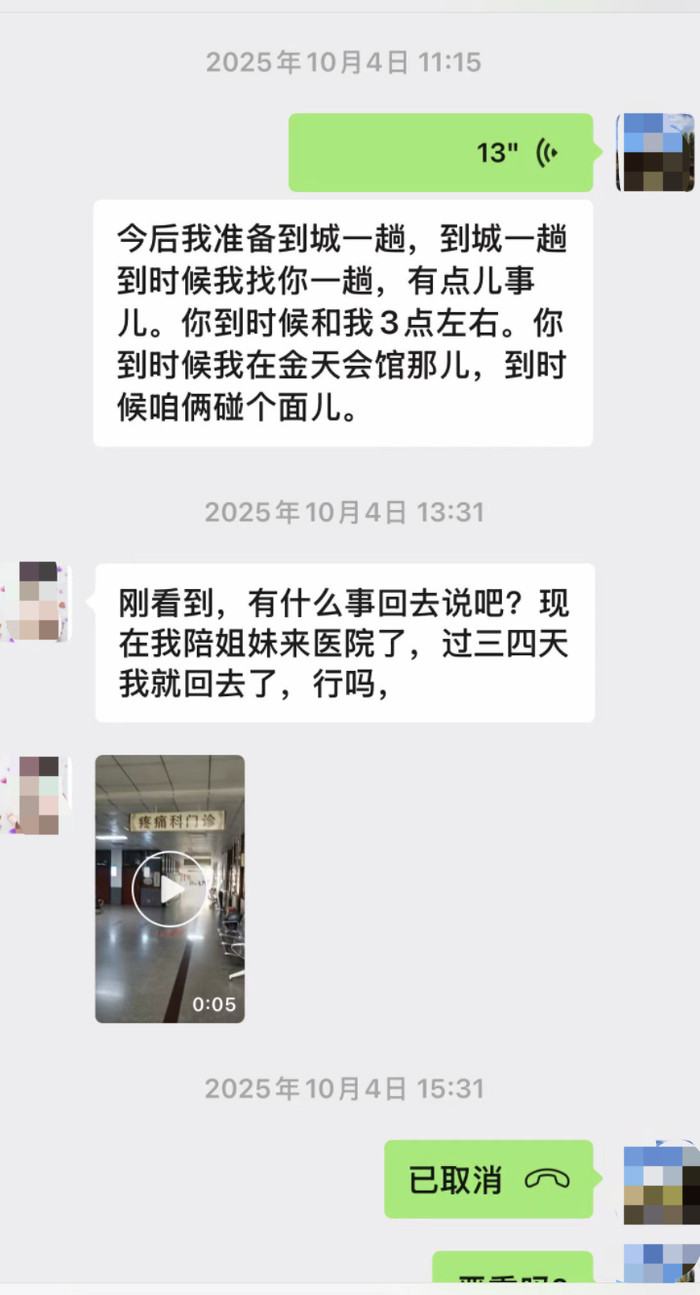Play the 0:05 hospital video clip
Viewport: 700px width, 1295px height.
170,888
